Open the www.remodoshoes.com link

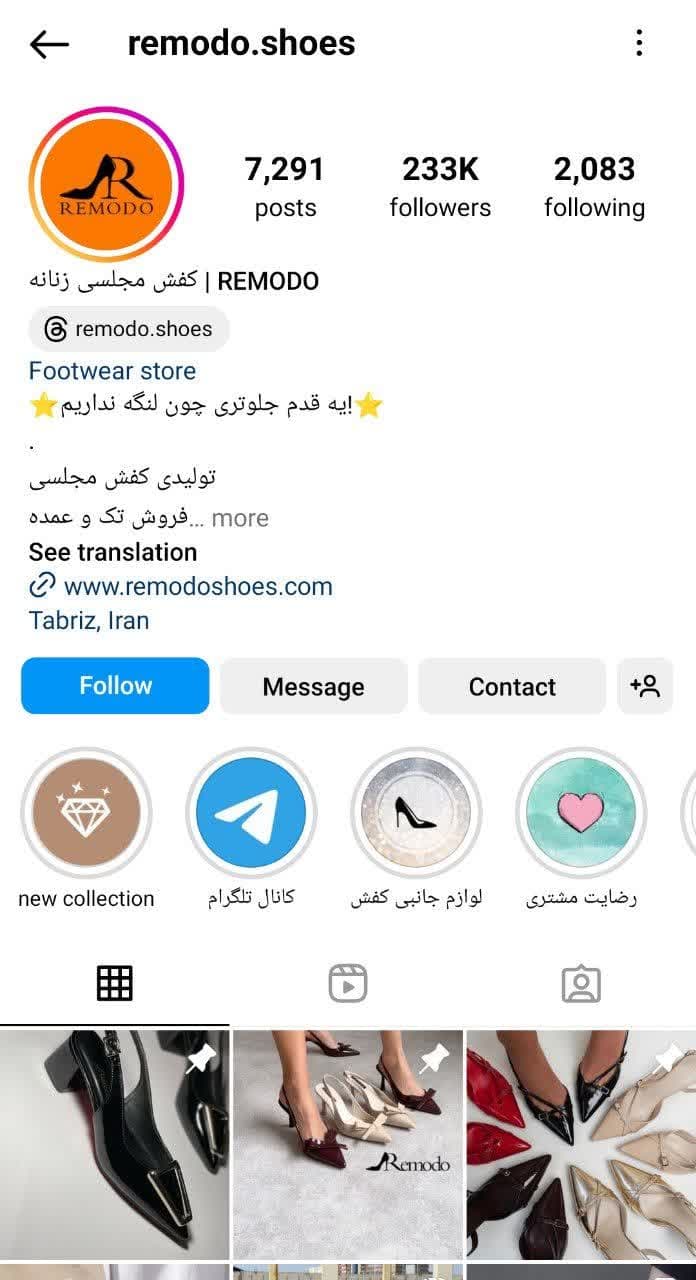pos(197,586)
